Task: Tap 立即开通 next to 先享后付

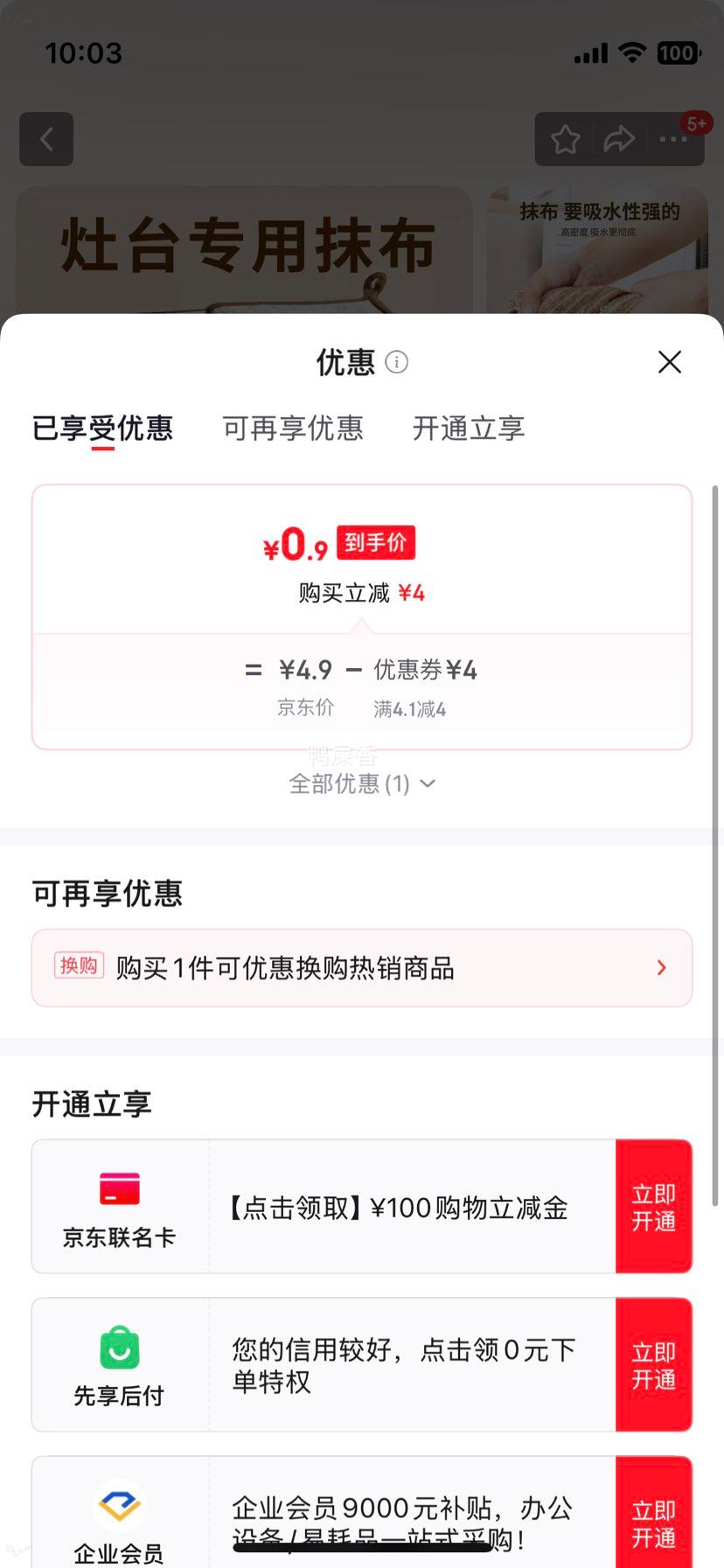Action: tap(653, 1364)
